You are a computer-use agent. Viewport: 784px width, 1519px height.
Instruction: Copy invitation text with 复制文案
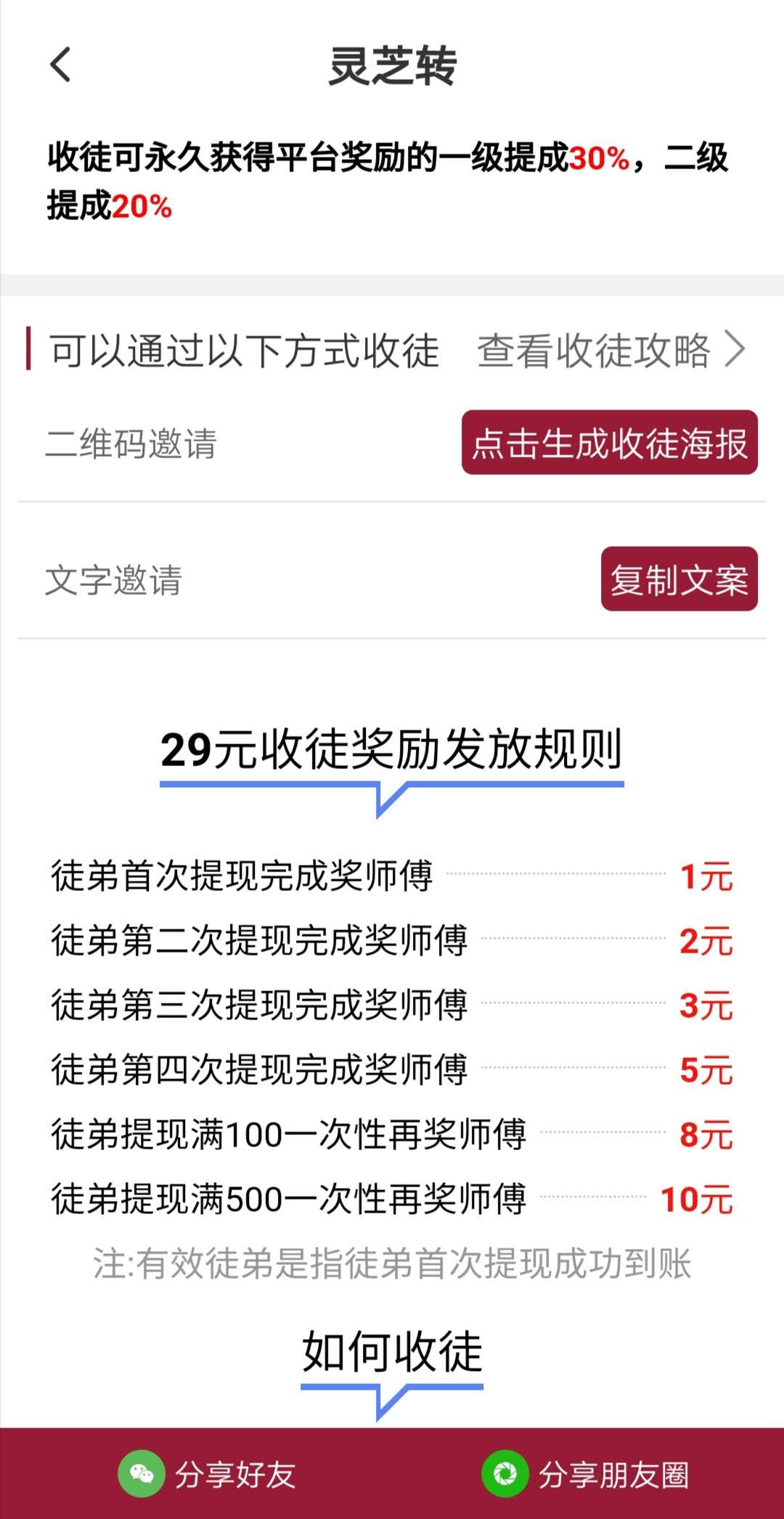(679, 579)
